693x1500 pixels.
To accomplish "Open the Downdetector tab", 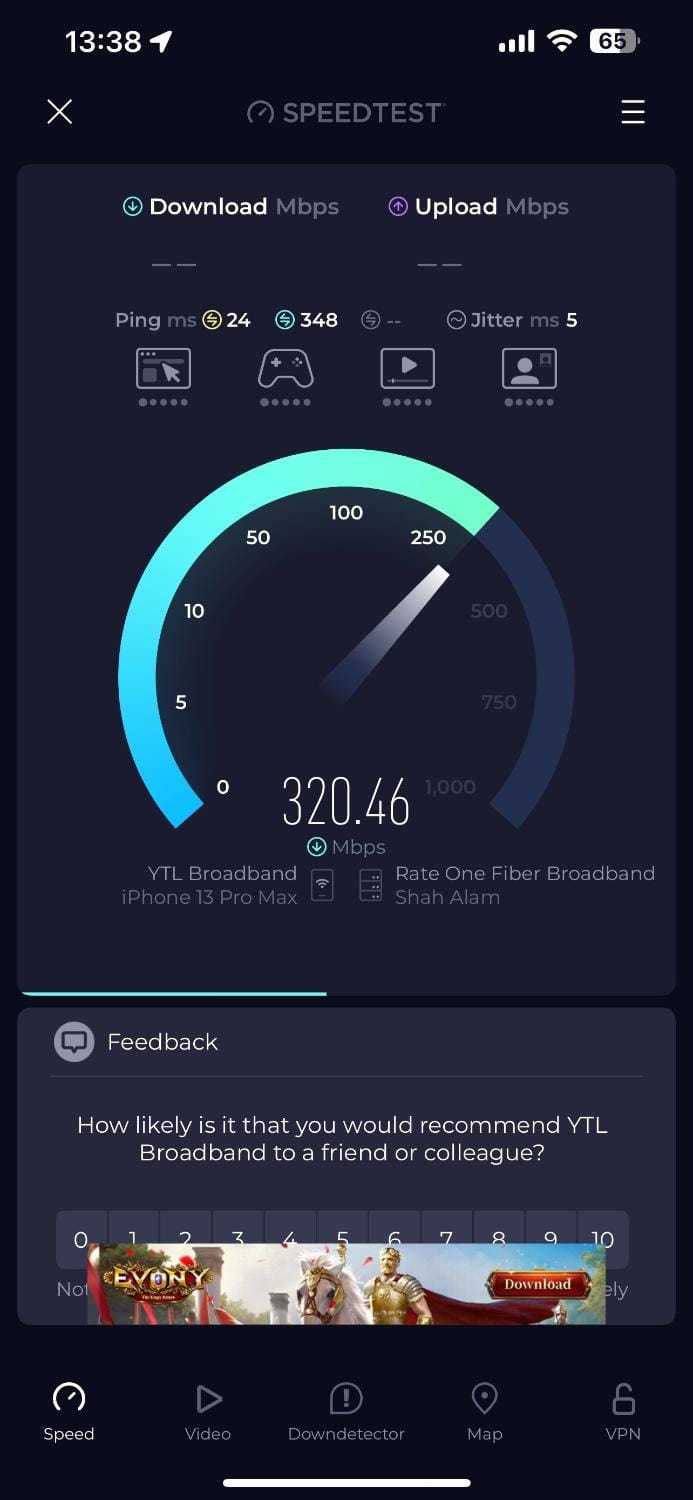I will 346,1412.
